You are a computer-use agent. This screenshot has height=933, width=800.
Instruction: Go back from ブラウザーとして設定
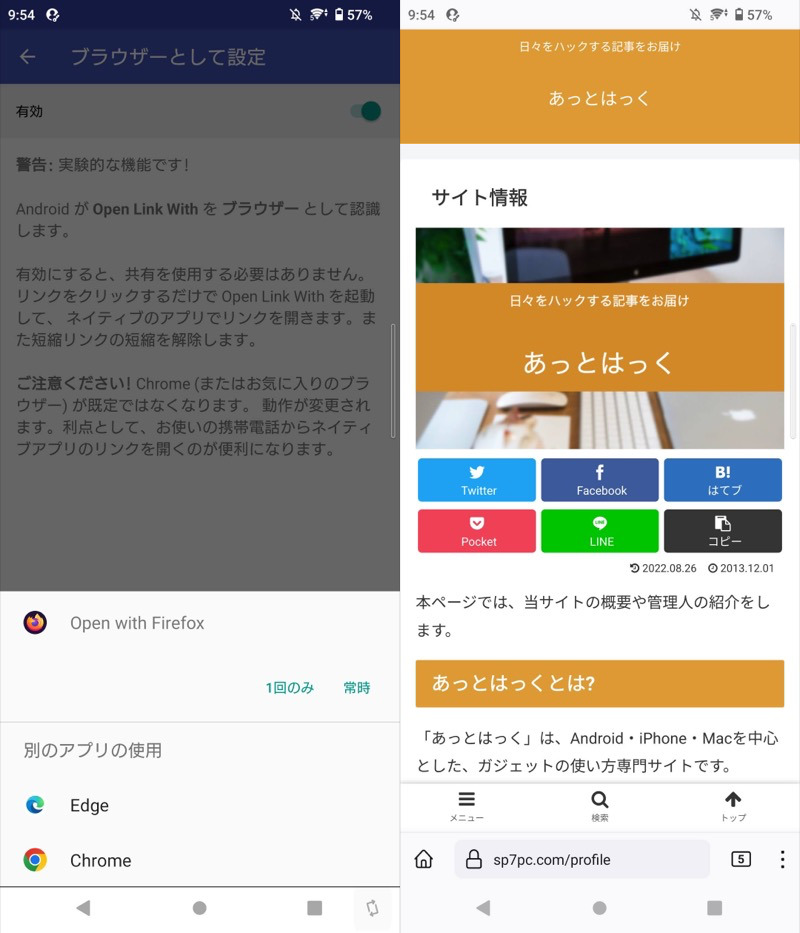click(x=27, y=57)
